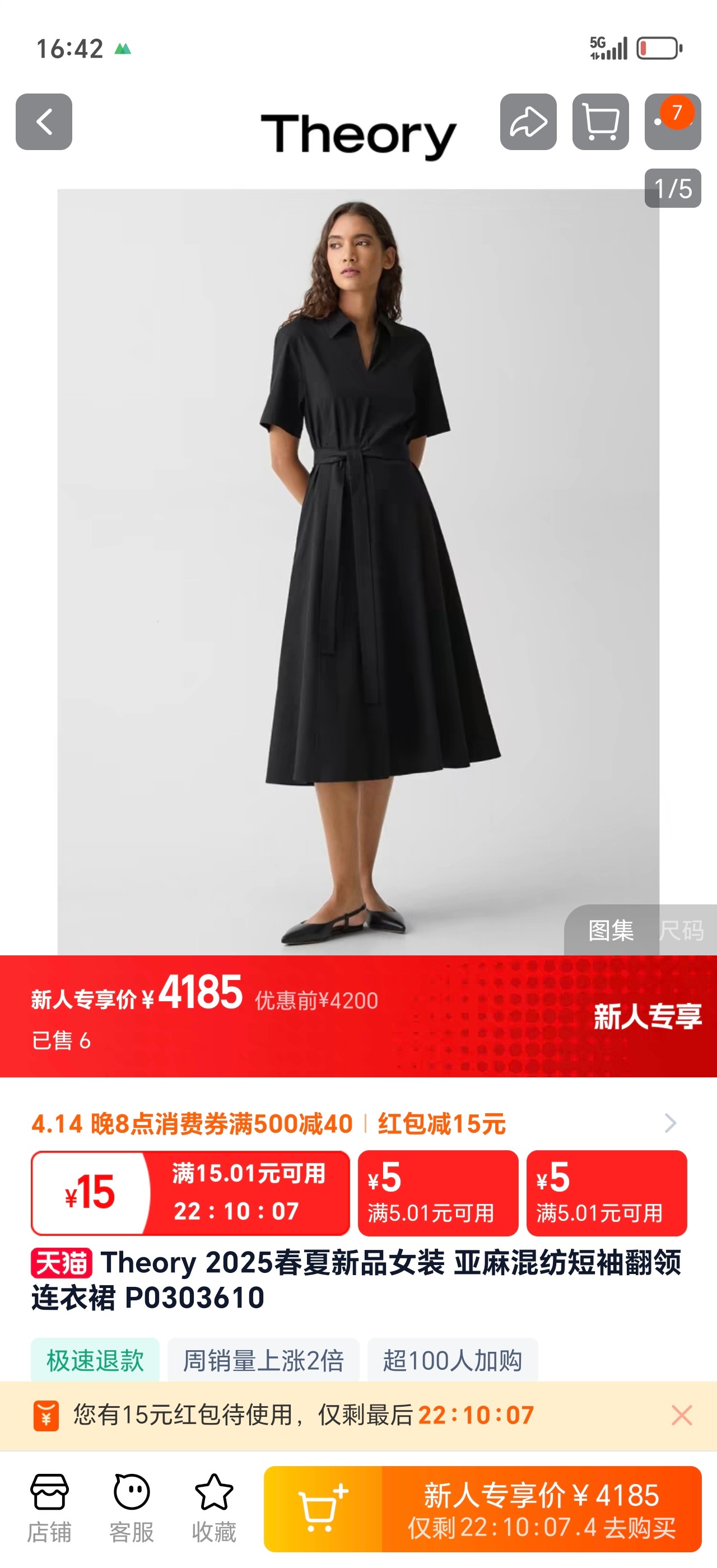Visit the 店铺 store page

point(49,1508)
